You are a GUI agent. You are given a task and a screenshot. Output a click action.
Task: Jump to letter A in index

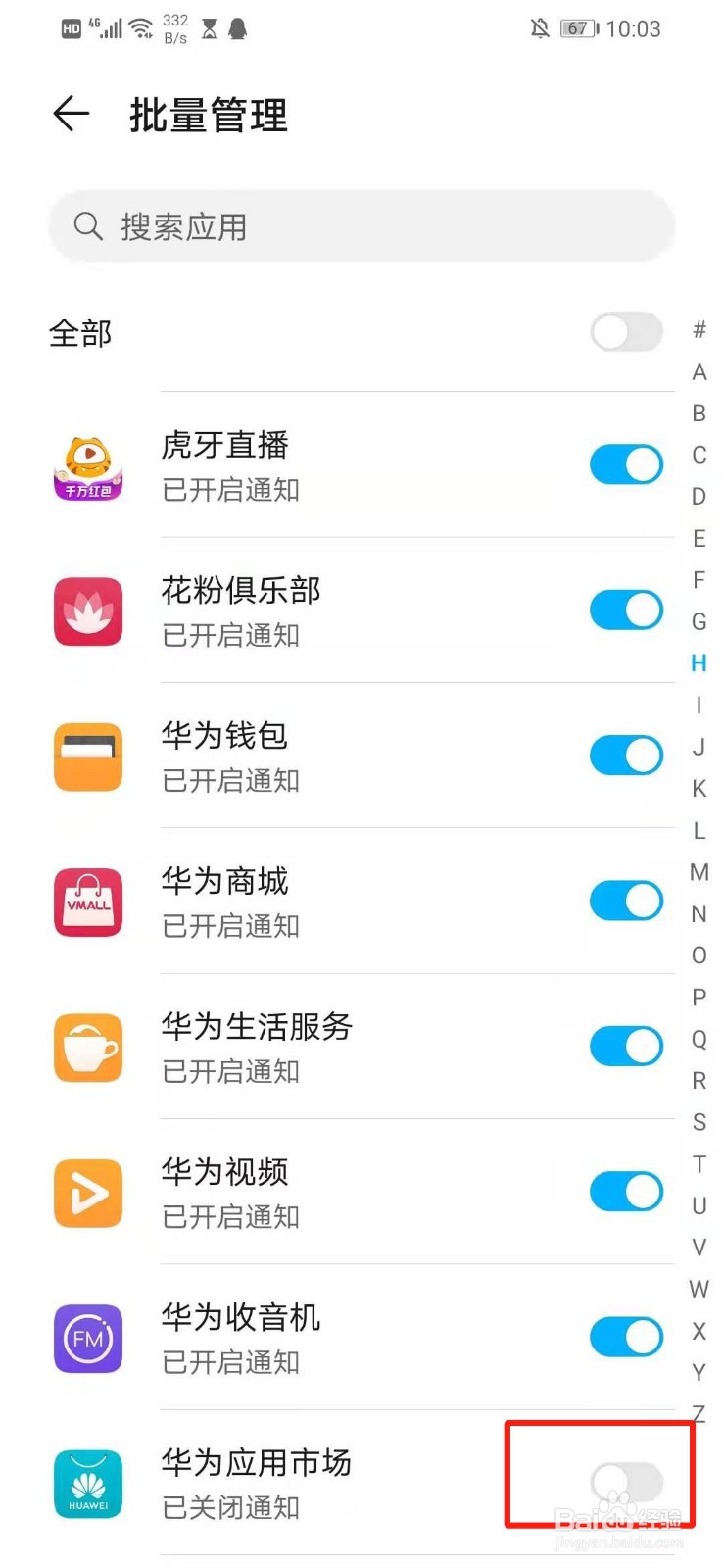699,372
